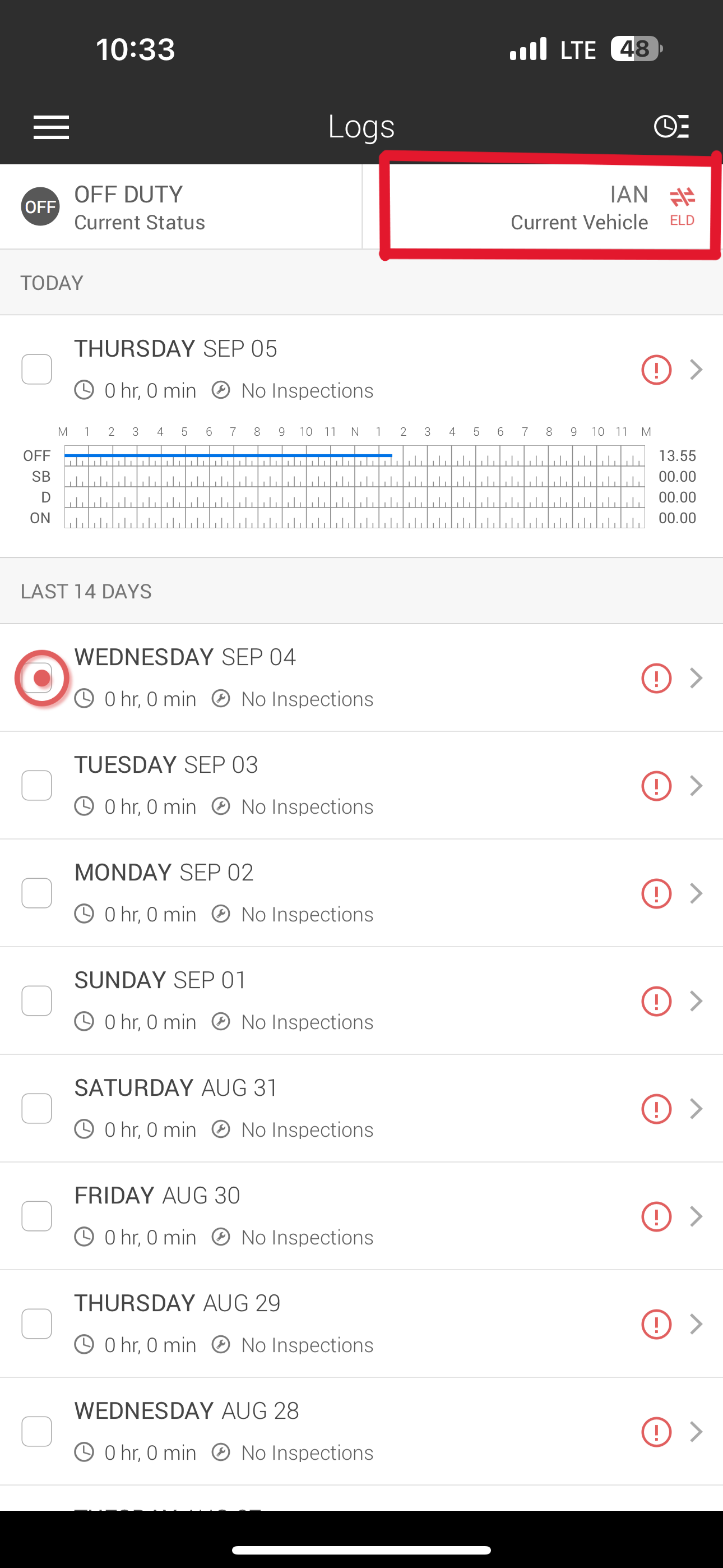
Task: Tick the Friday Aug 30 checkbox
Action: coord(36,1216)
